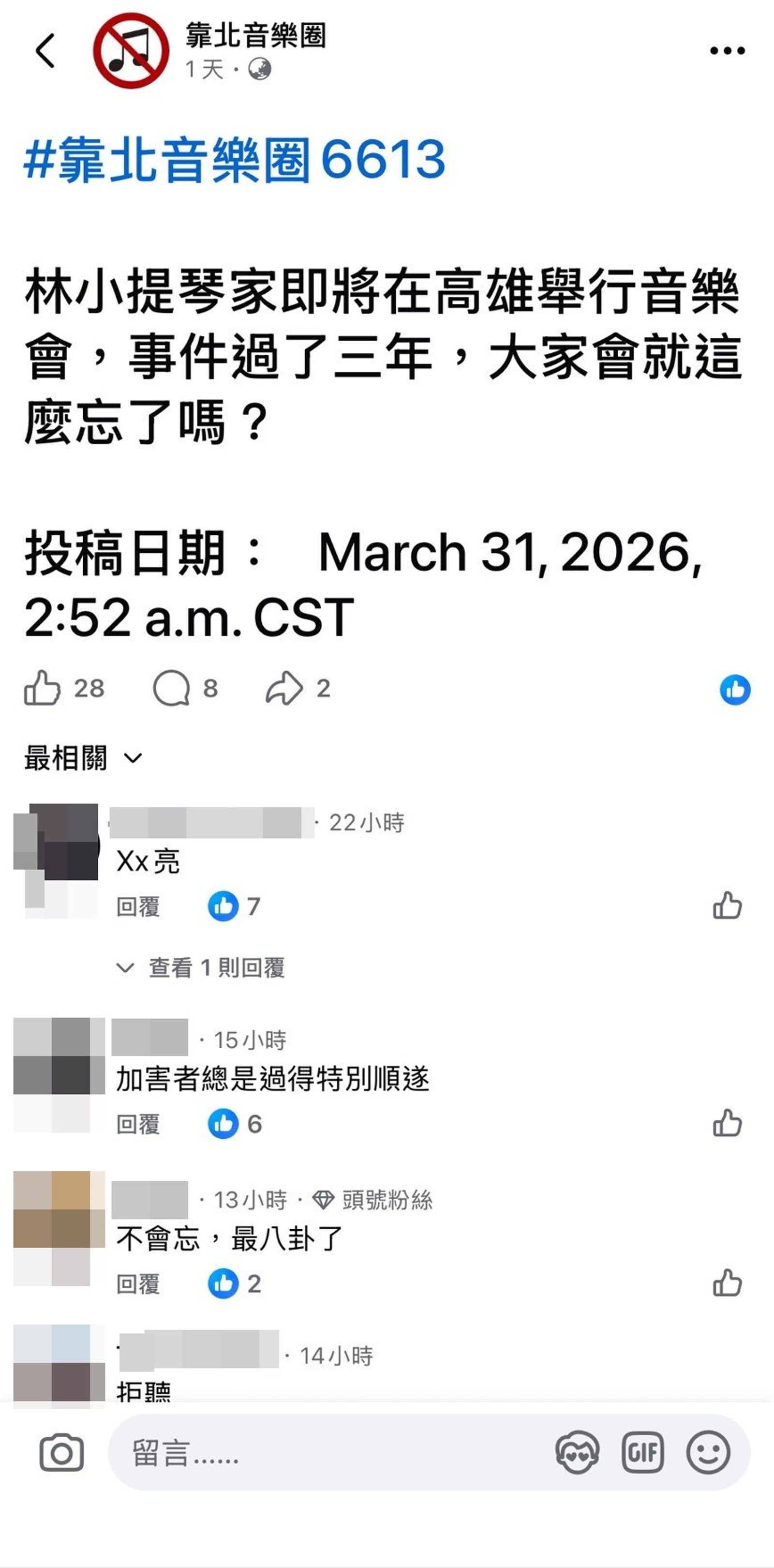
Task: Share the post with the arrow icon
Action: (284, 689)
